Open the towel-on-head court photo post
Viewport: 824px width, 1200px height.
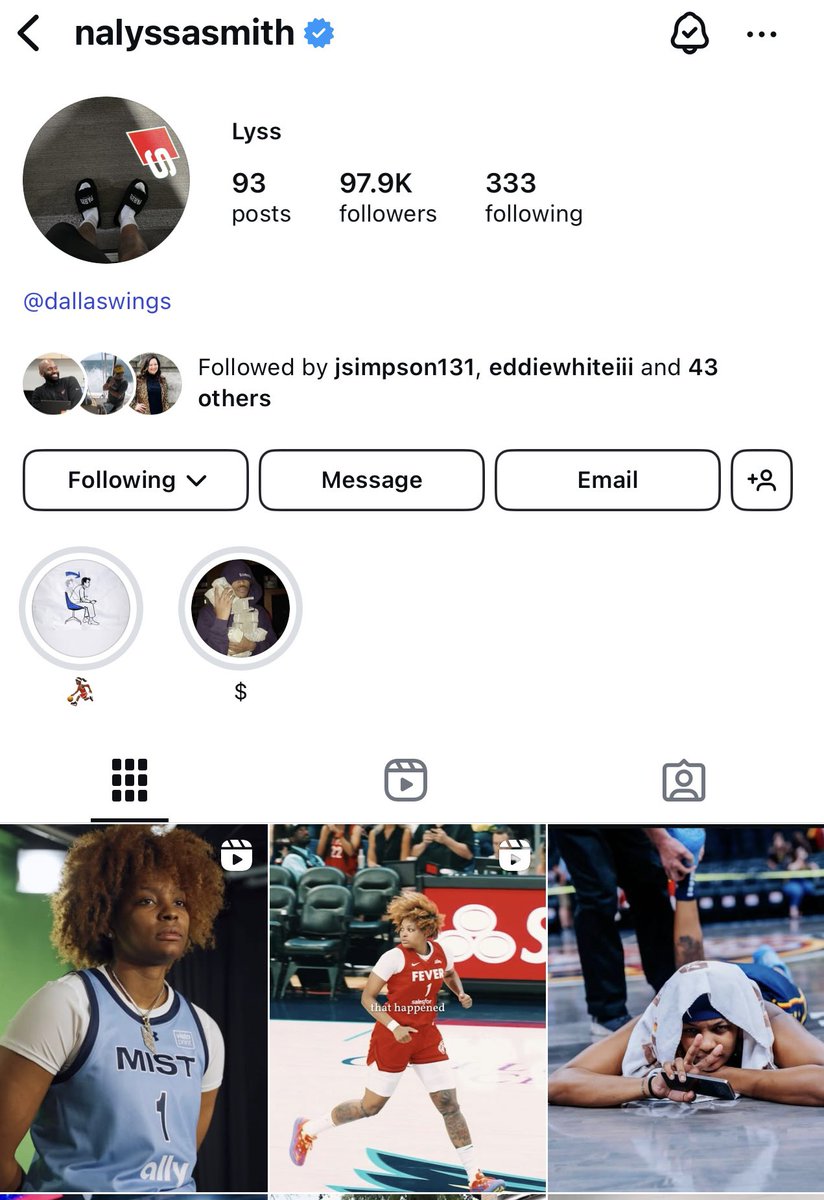[x=686, y=1008]
